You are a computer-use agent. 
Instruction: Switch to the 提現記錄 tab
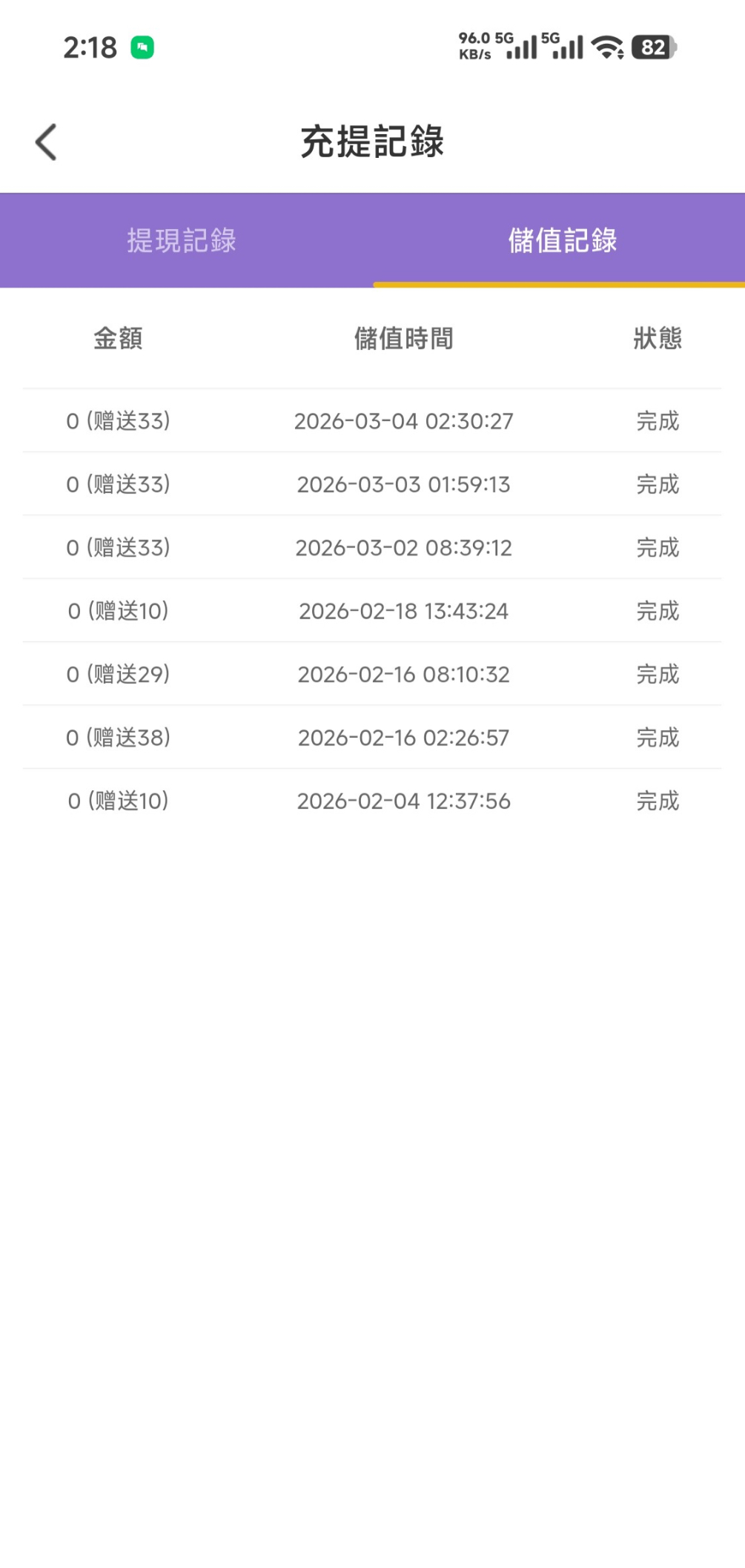tap(182, 241)
